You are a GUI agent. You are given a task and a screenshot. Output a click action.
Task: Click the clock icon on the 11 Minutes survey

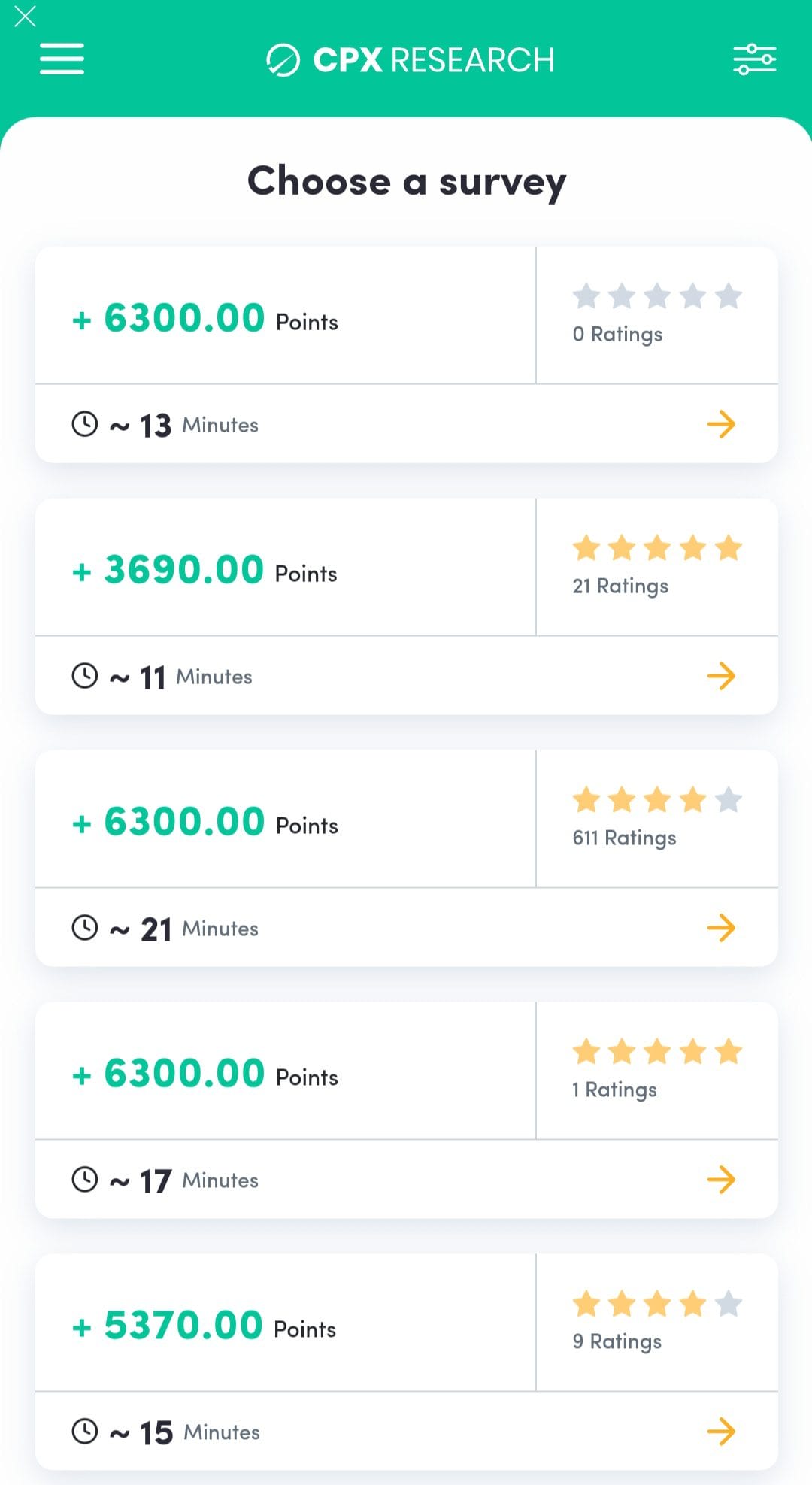point(85,675)
